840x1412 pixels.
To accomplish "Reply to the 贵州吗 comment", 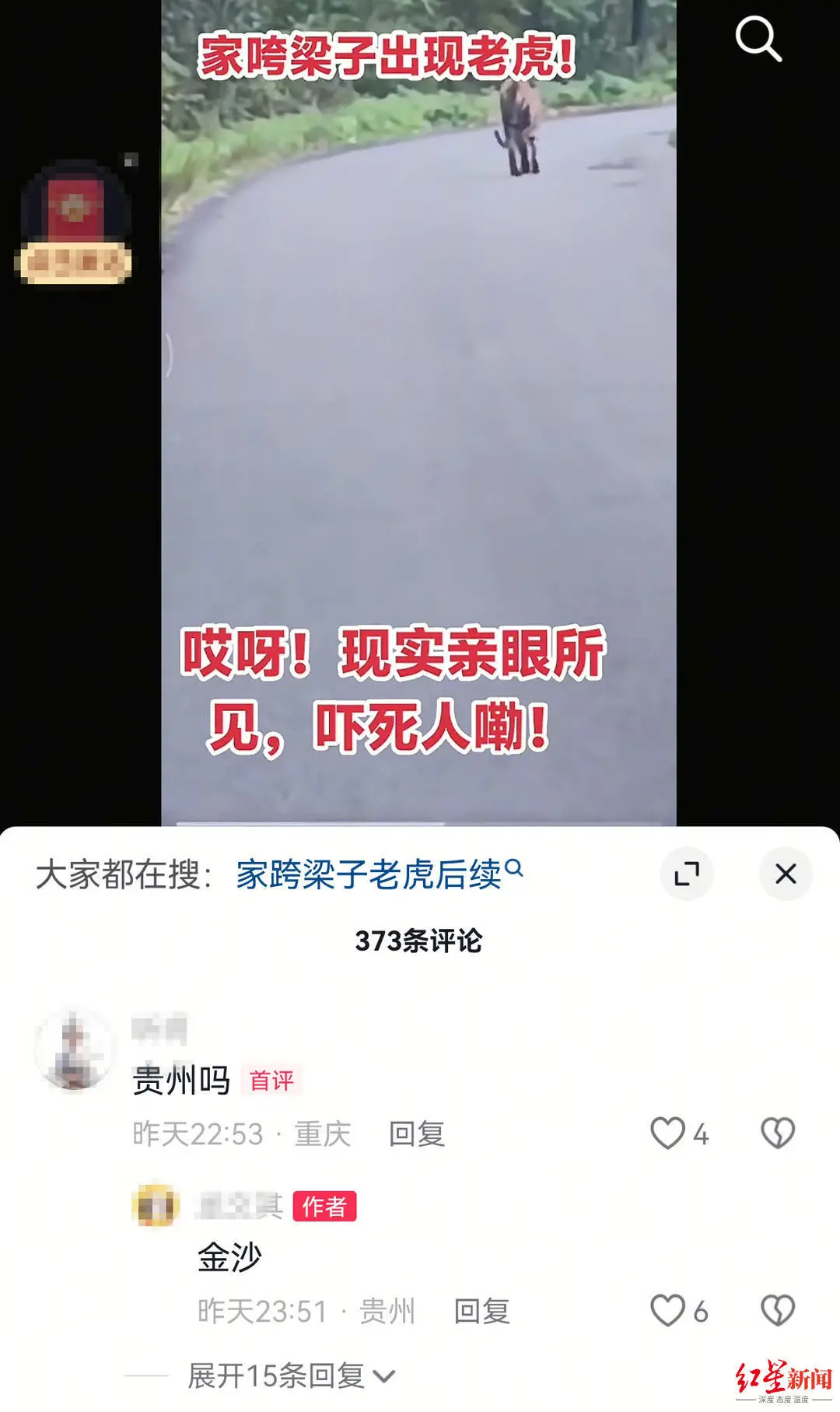I will pos(416,1134).
